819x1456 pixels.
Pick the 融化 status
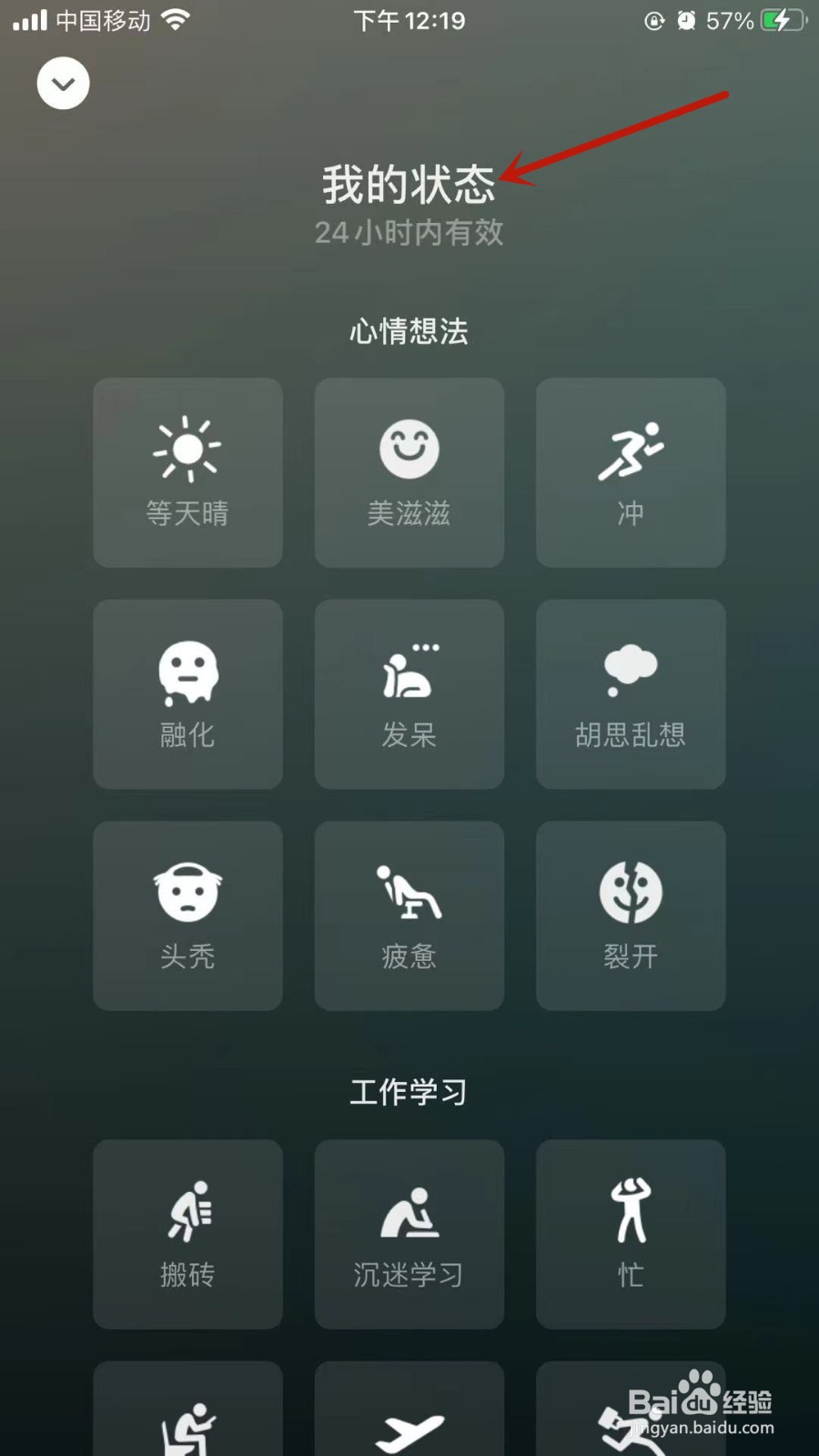click(x=187, y=694)
